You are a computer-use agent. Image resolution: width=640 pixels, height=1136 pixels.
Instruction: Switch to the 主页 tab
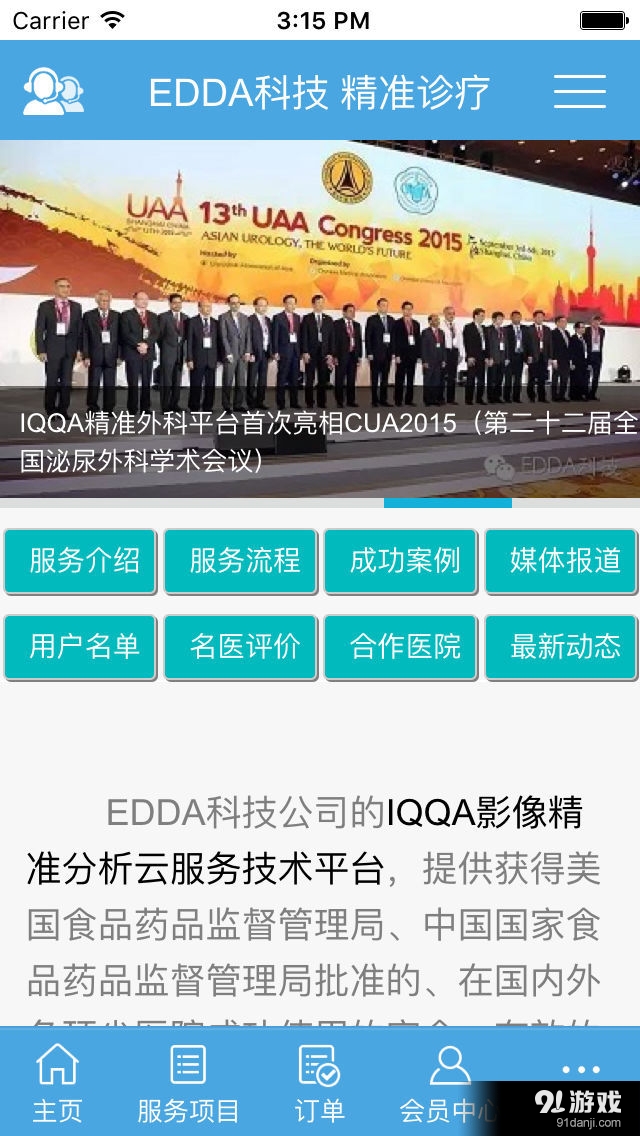[x=57, y=1082]
